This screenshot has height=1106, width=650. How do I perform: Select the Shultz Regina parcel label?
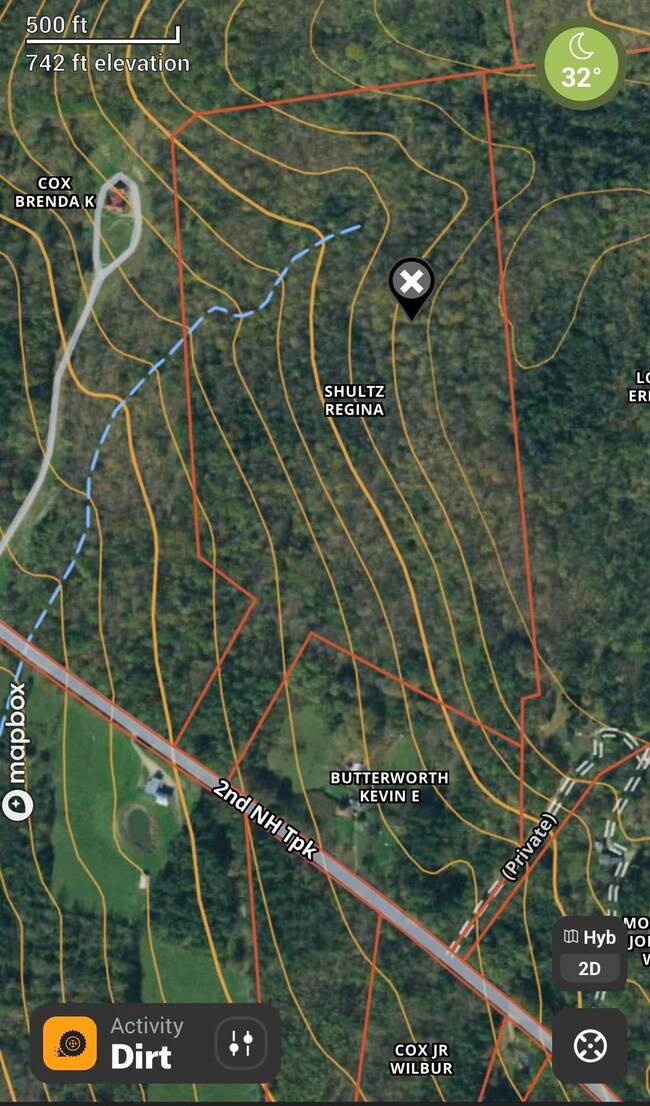click(x=354, y=400)
